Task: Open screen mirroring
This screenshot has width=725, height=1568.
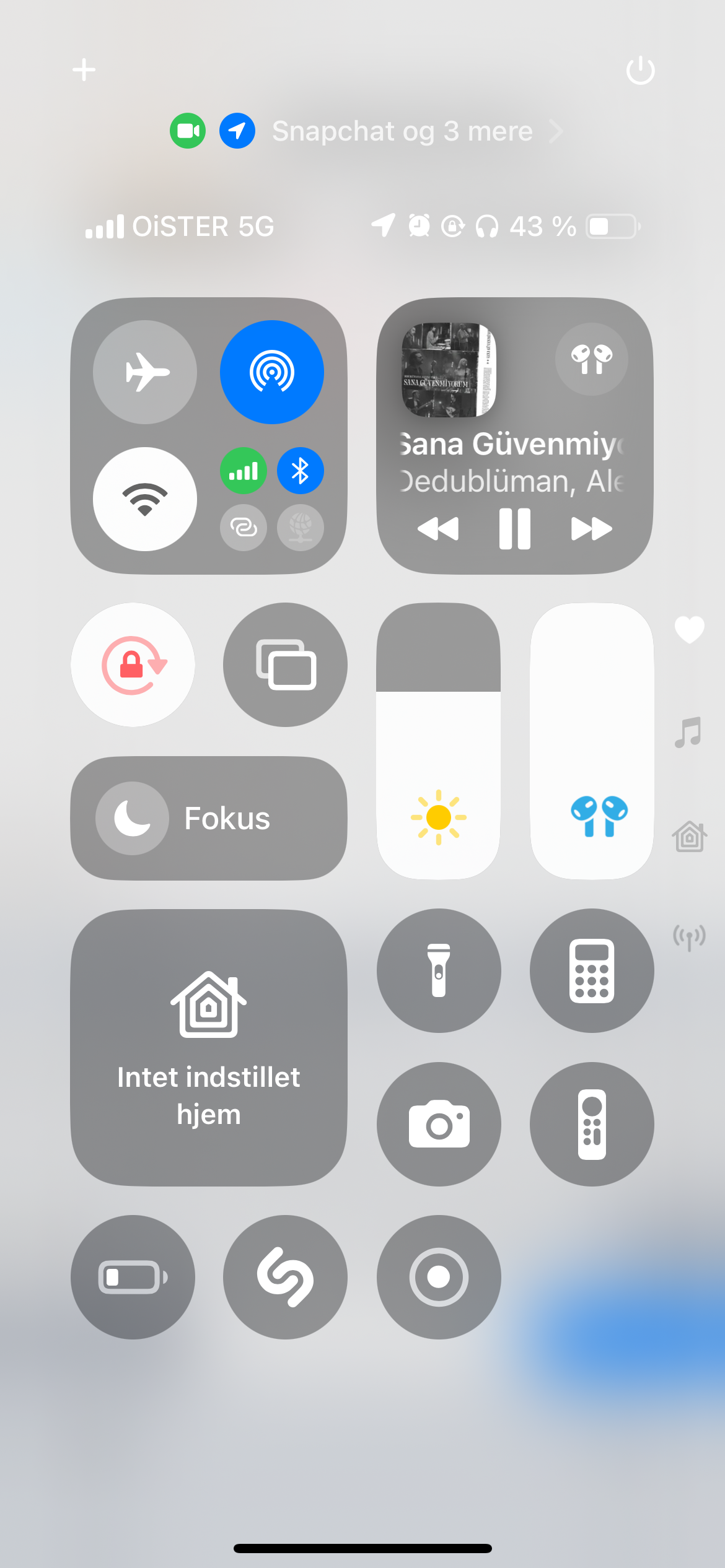Action: tap(286, 664)
